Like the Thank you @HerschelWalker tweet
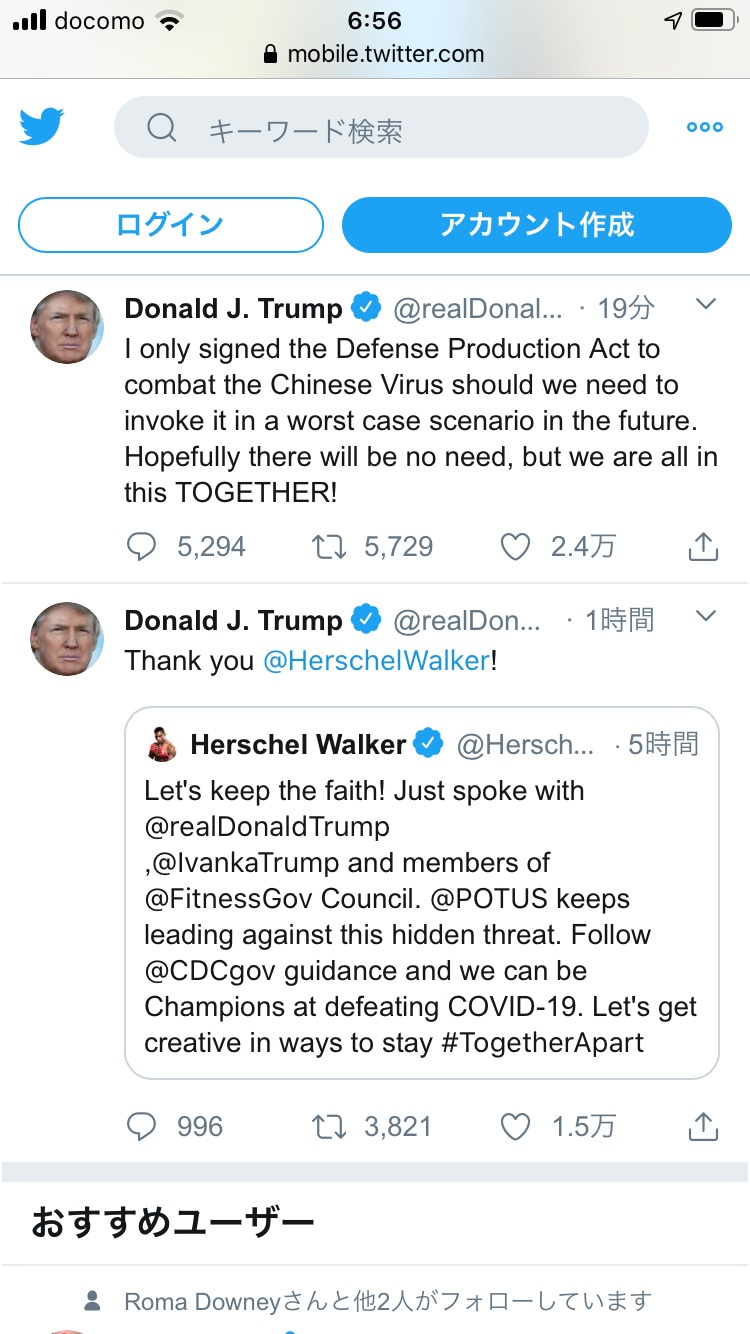The width and height of the screenshot is (750, 1334). pyautogui.click(x=515, y=1127)
